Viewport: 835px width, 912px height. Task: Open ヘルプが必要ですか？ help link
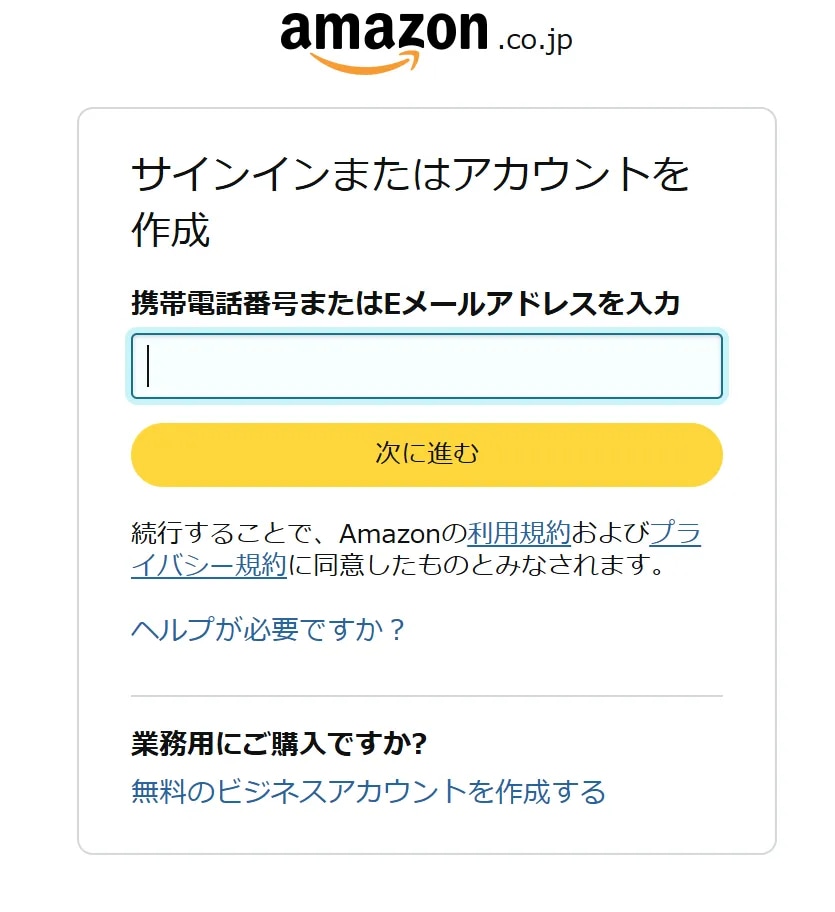[x=268, y=630]
